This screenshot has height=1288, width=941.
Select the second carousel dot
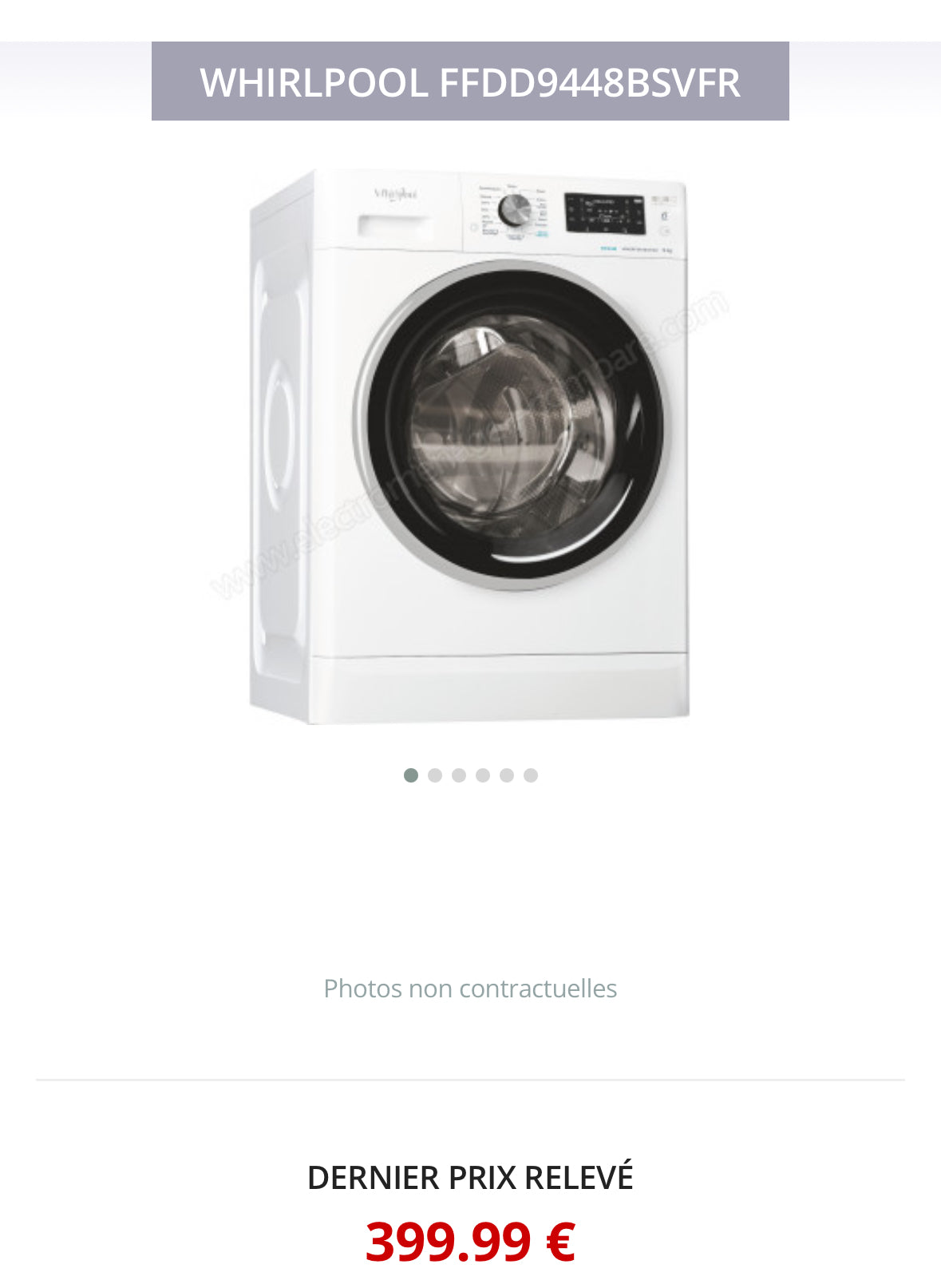435,775
